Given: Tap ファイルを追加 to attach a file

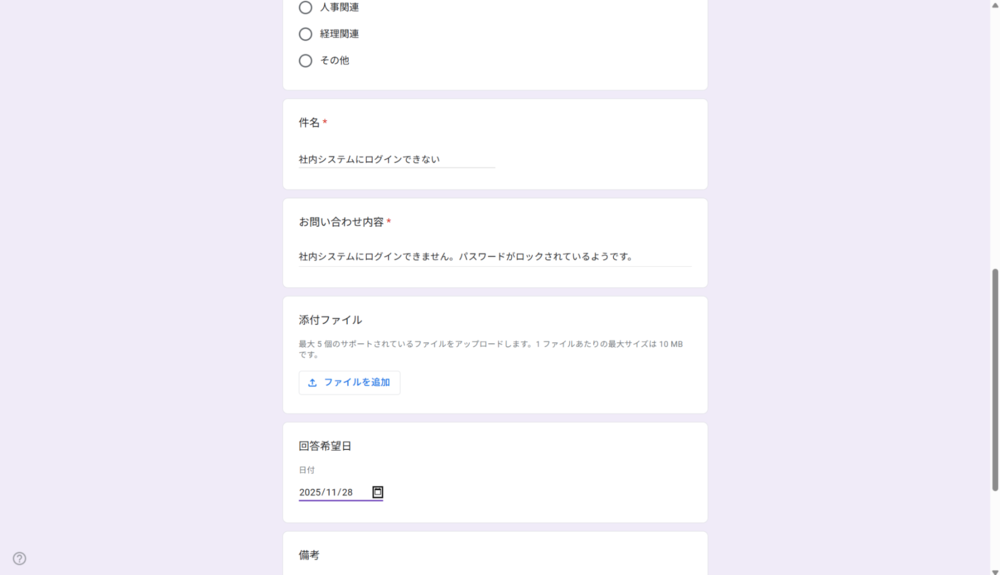Looking at the screenshot, I should (349, 383).
